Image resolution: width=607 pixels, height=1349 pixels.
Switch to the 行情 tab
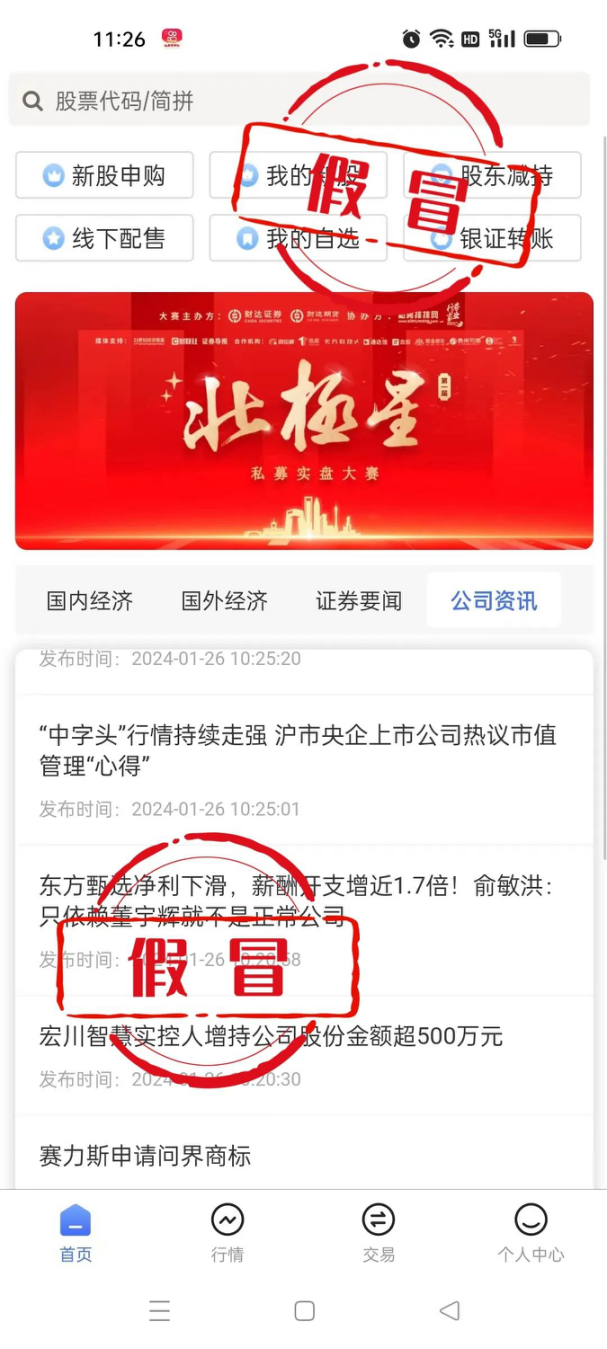(x=227, y=1232)
